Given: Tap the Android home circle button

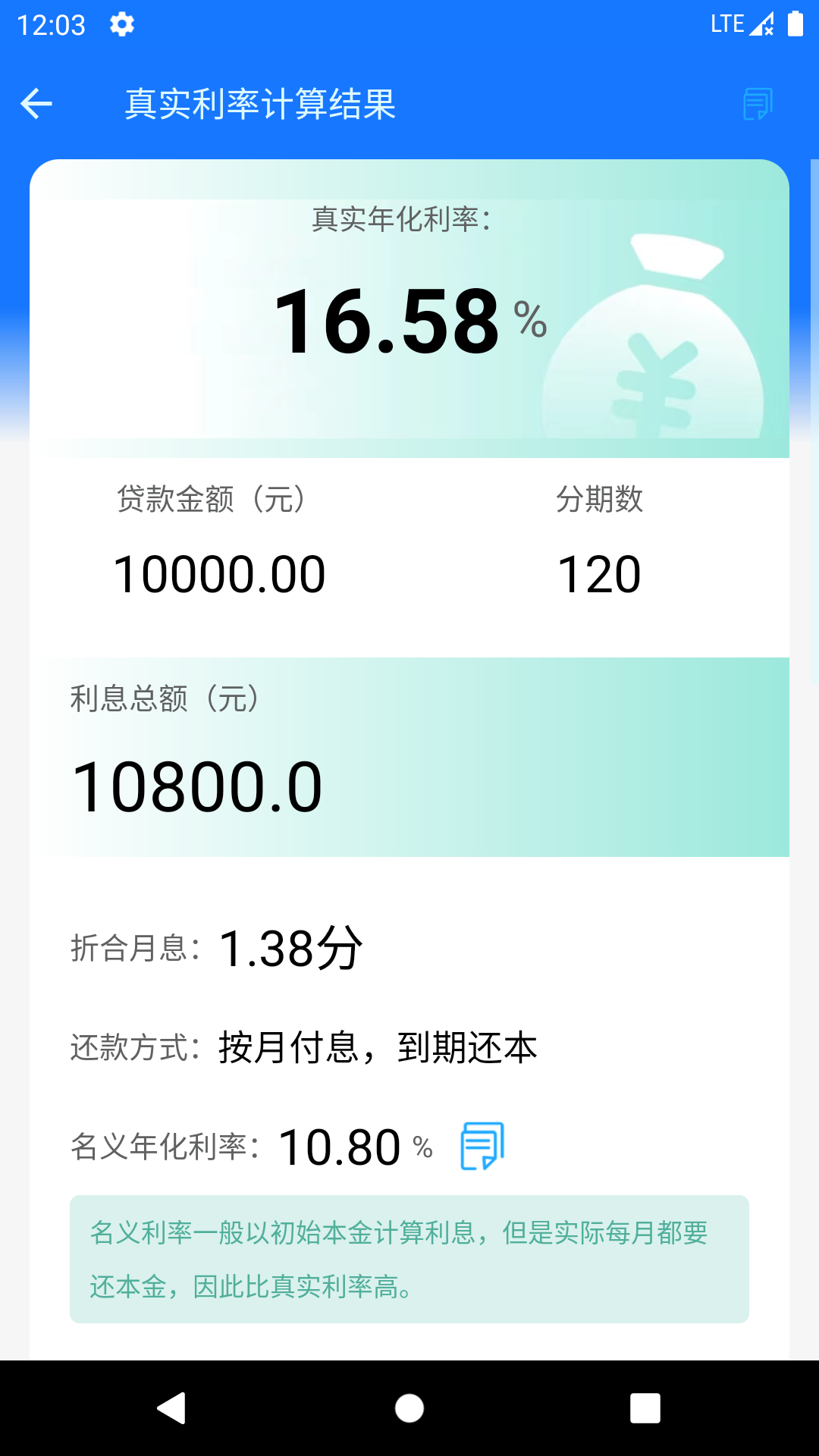Looking at the screenshot, I should pyautogui.click(x=409, y=1408).
